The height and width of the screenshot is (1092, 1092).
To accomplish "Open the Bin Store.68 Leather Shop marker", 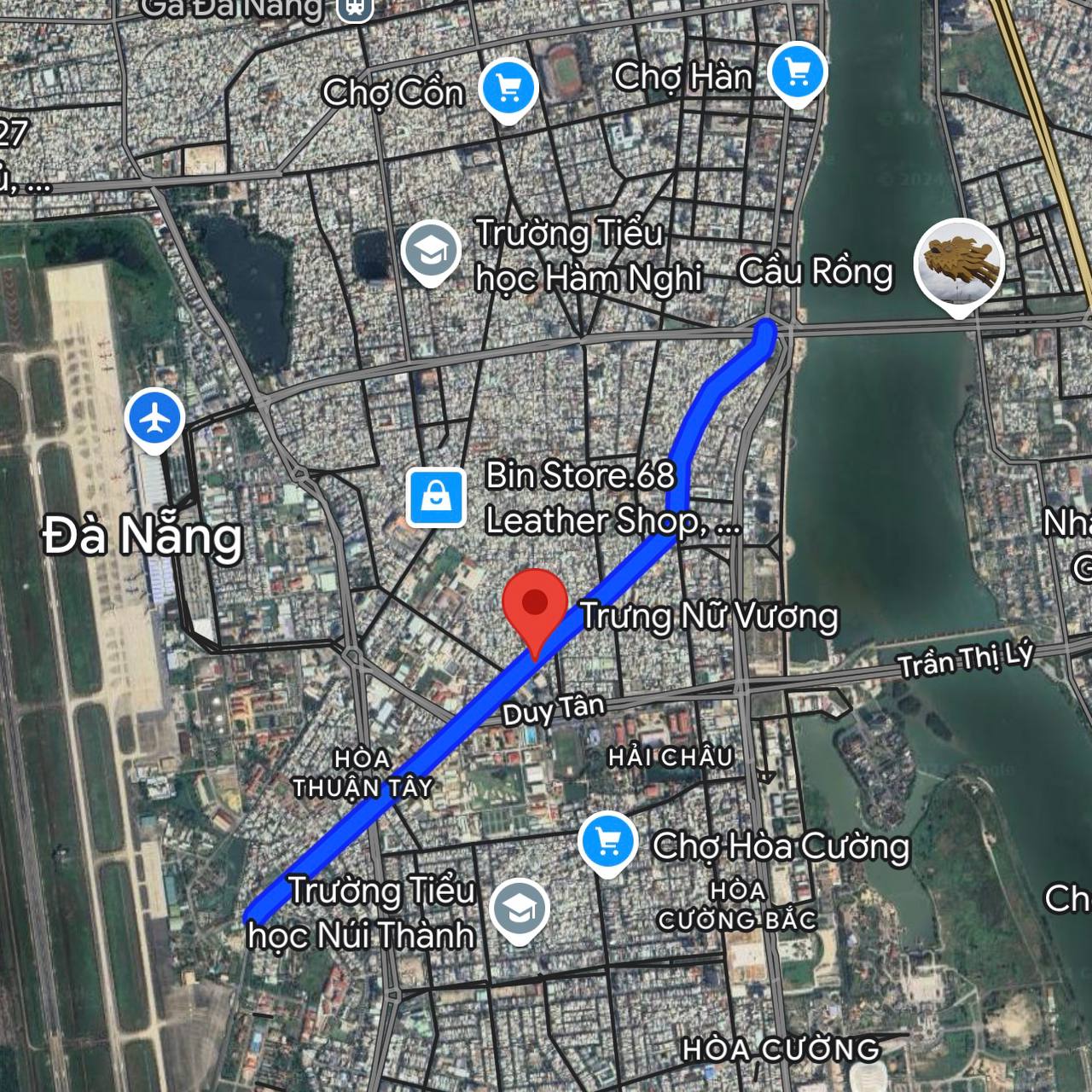I will pyautogui.click(x=436, y=497).
